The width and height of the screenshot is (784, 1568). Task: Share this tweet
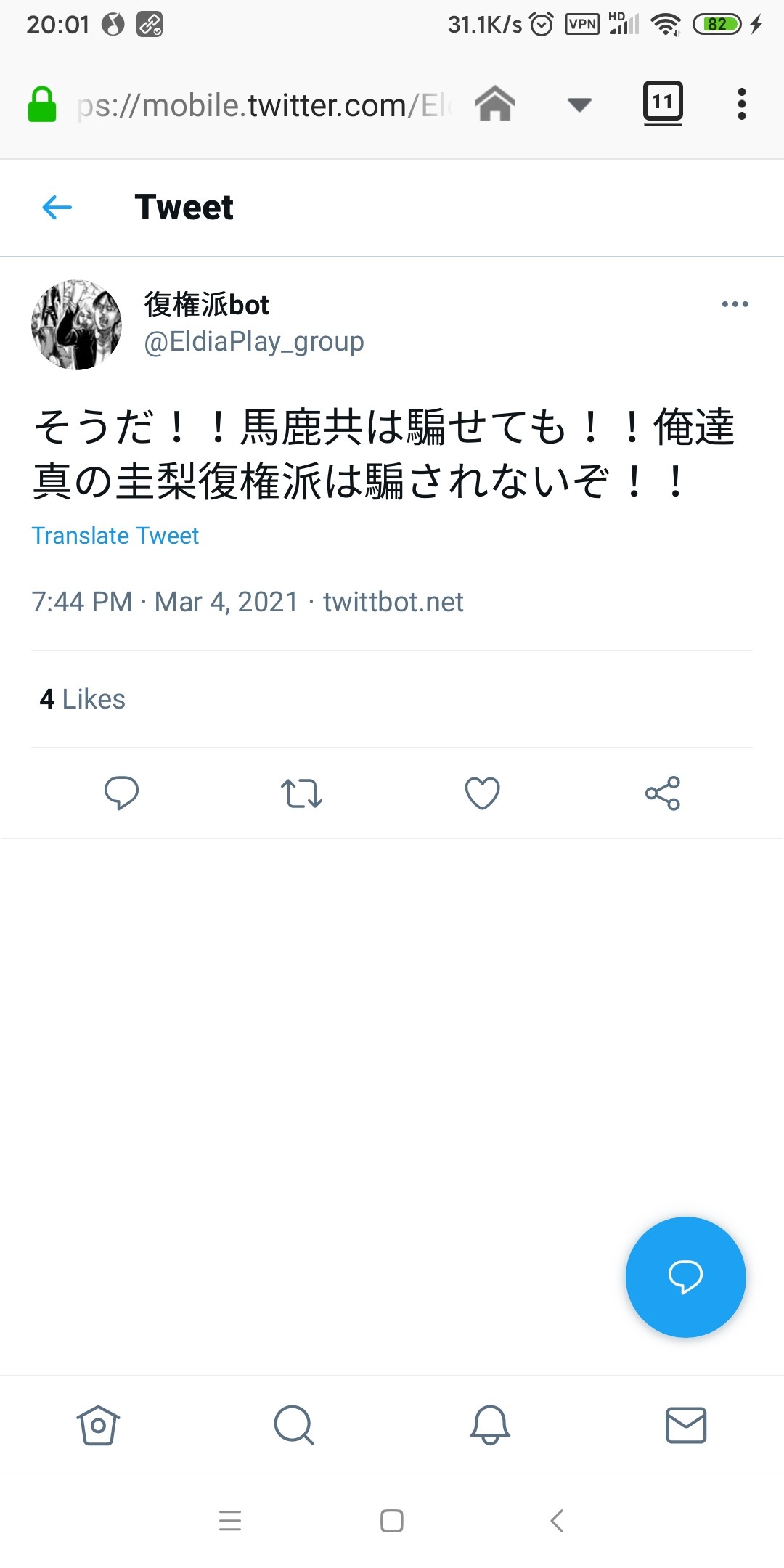click(662, 793)
